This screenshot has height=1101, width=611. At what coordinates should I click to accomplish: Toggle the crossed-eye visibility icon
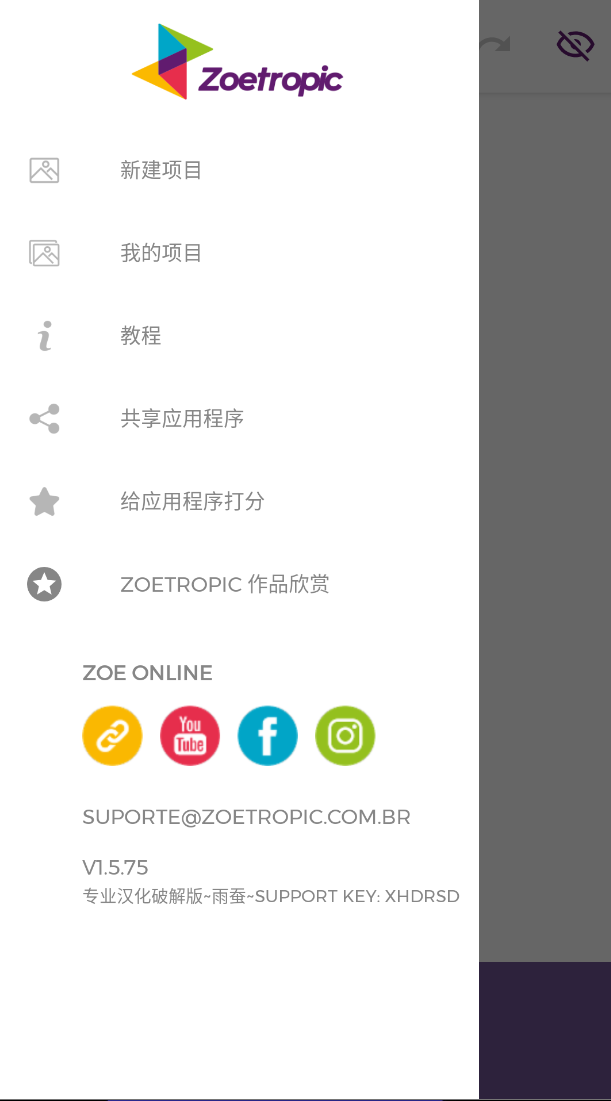click(x=575, y=46)
